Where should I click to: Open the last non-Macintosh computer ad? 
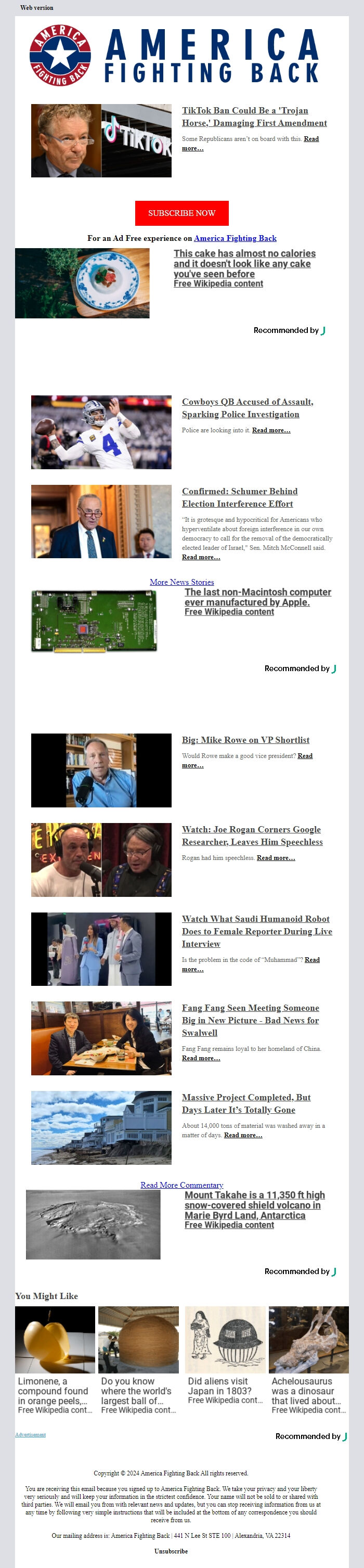(x=257, y=597)
